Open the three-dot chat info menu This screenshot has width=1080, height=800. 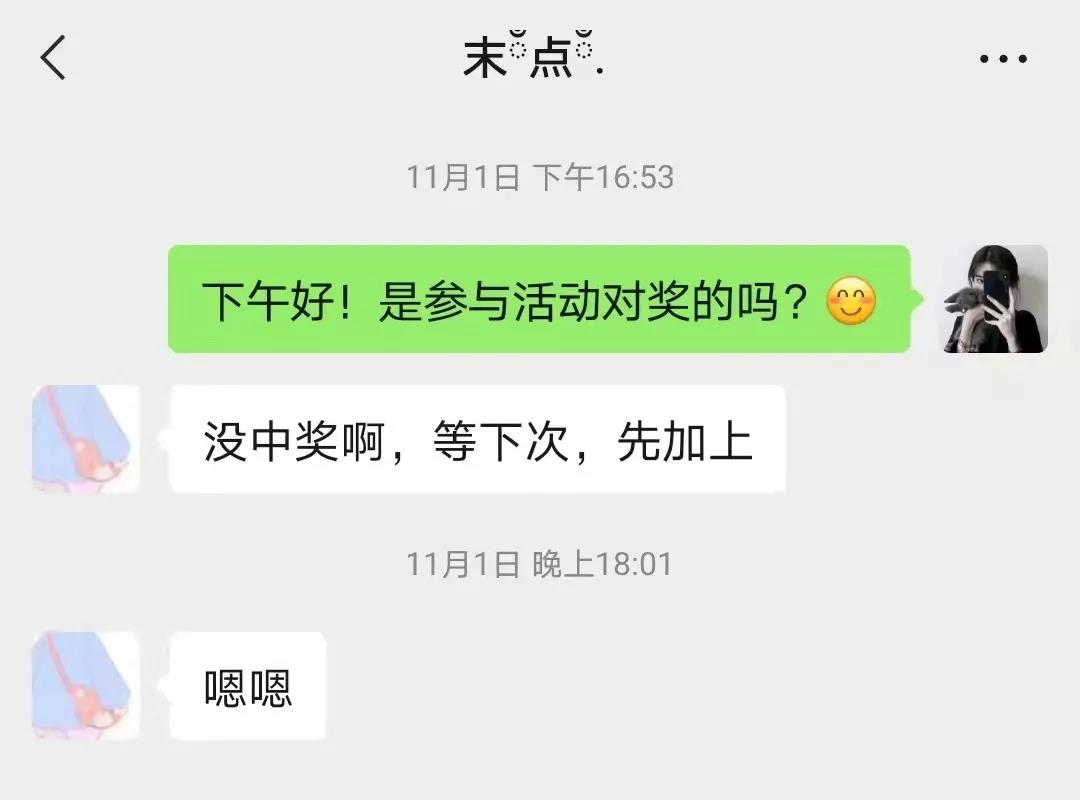1002,59
